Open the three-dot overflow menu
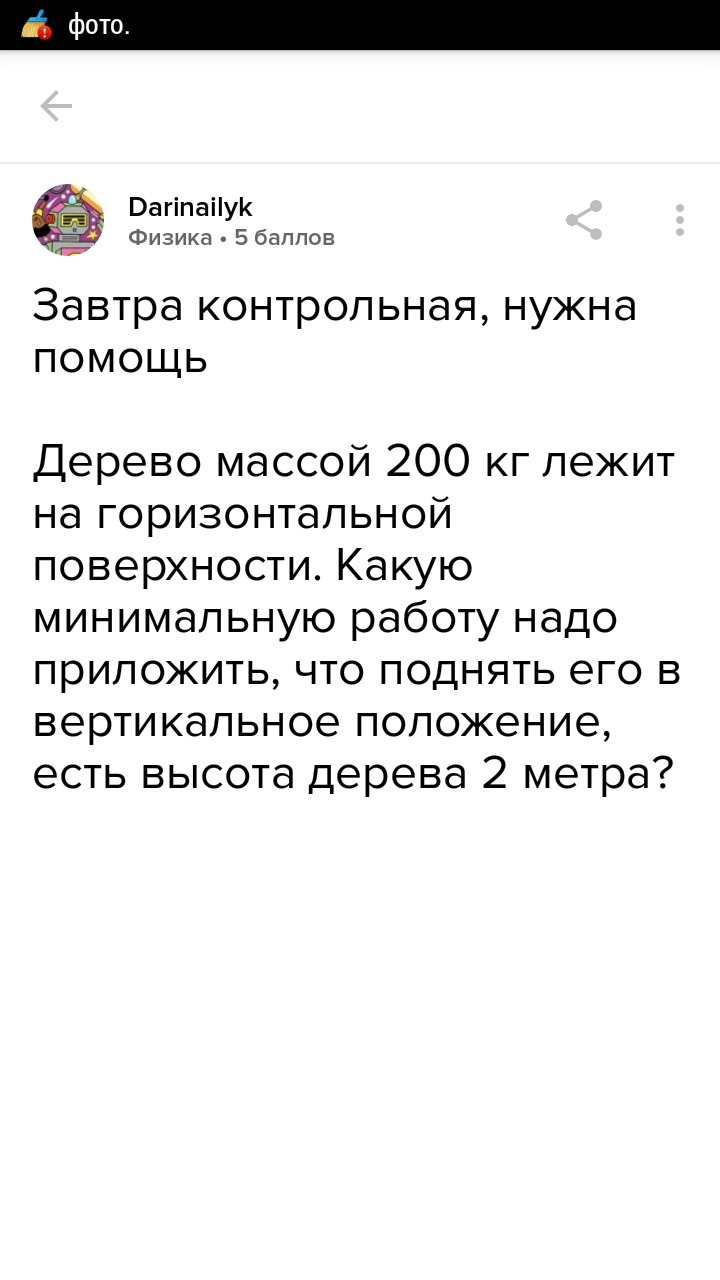This screenshot has width=720, height=1280. (679, 220)
